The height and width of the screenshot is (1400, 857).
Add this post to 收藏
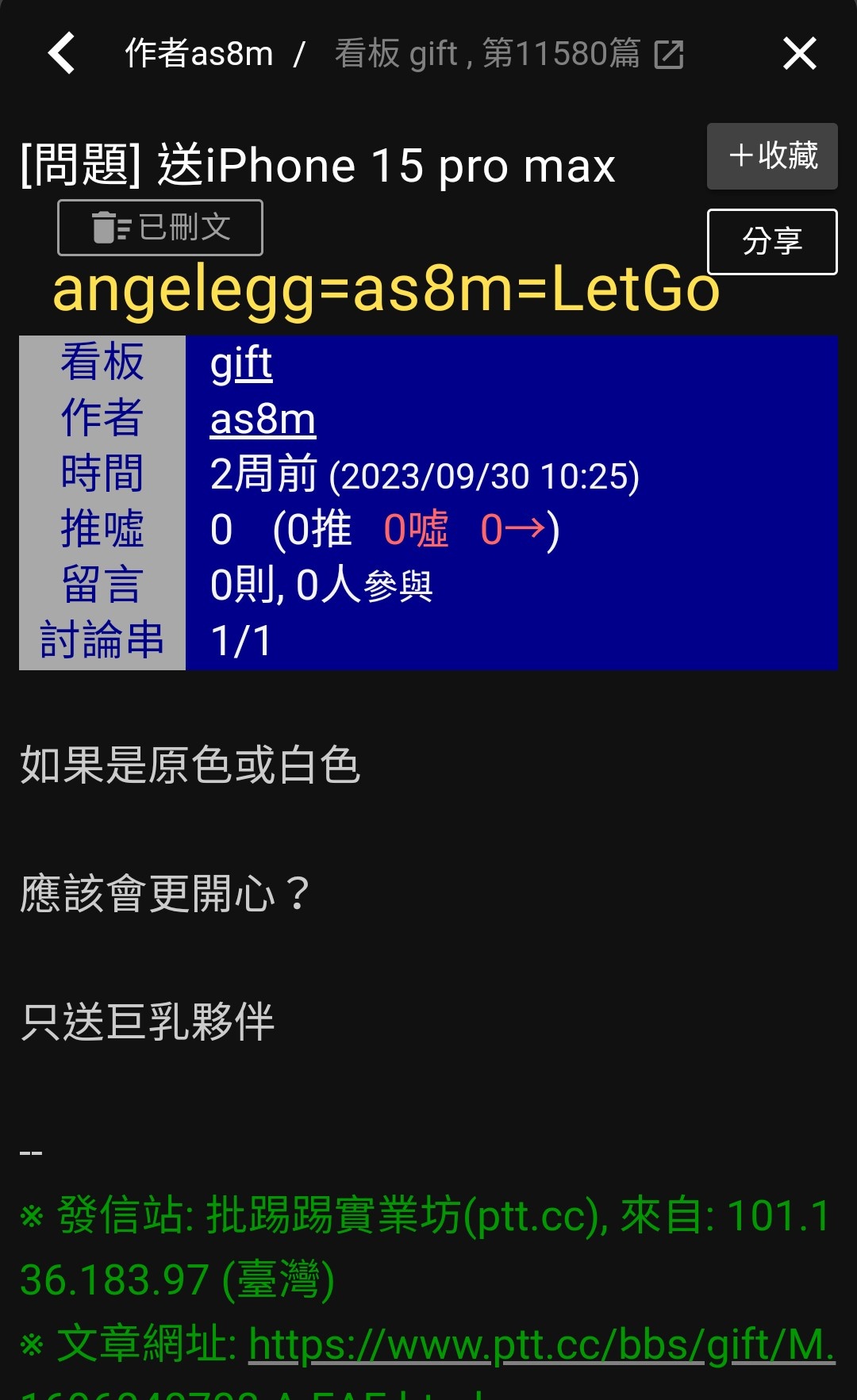[x=772, y=156]
